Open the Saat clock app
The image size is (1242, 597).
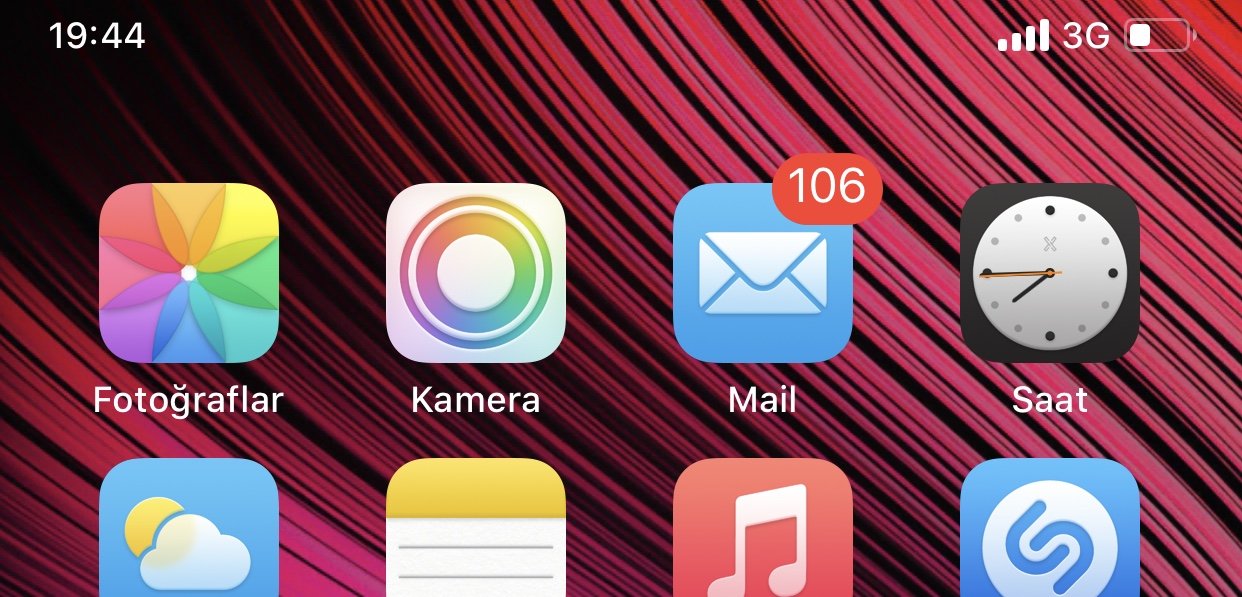pyautogui.click(x=1049, y=272)
